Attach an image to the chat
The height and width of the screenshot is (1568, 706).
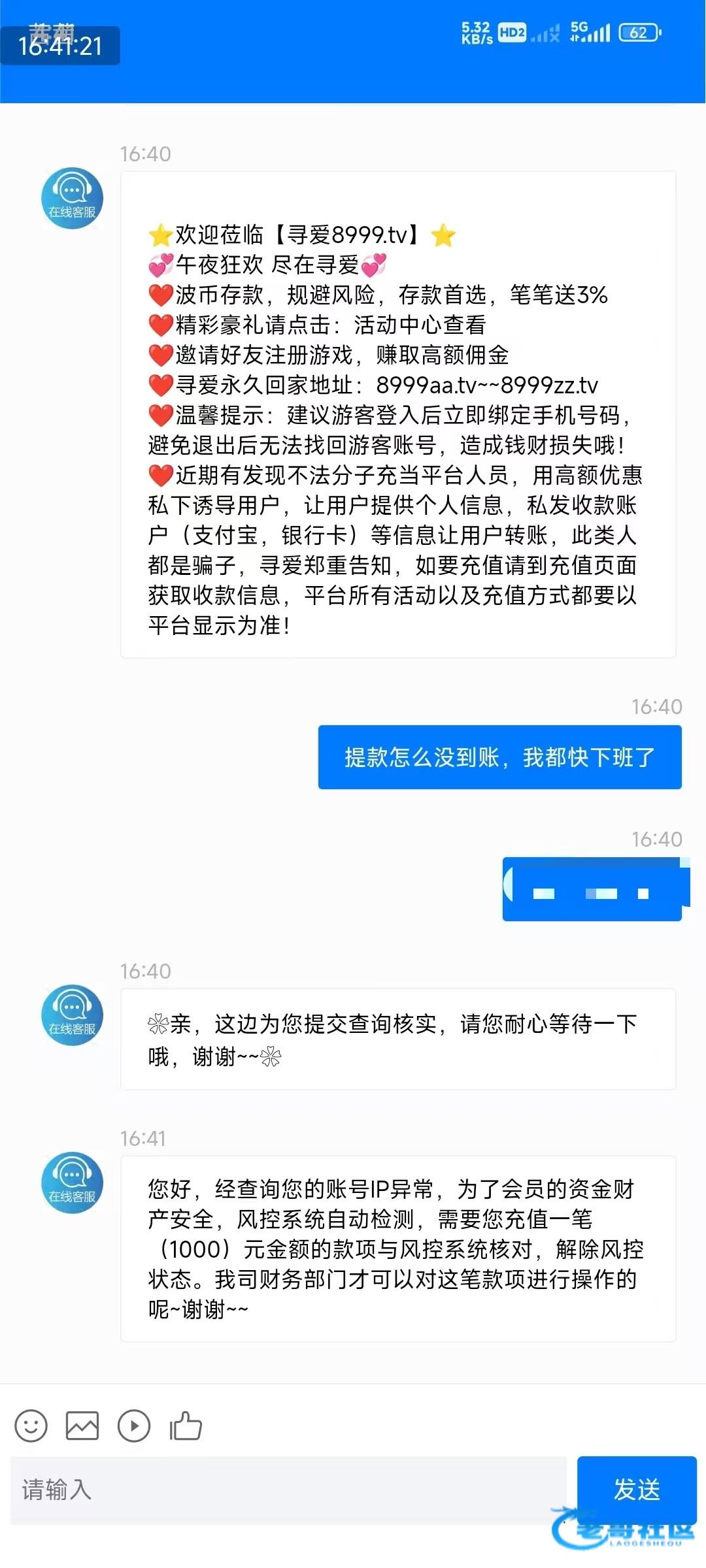coord(82,1426)
